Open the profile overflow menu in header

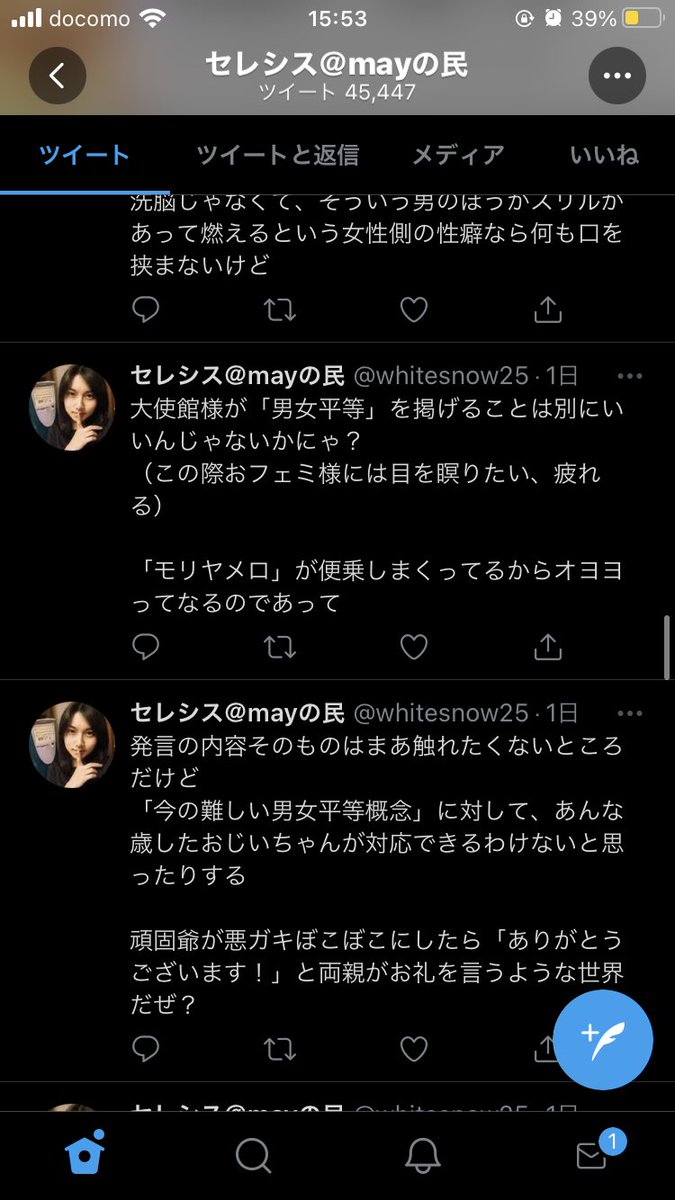coord(617,76)
